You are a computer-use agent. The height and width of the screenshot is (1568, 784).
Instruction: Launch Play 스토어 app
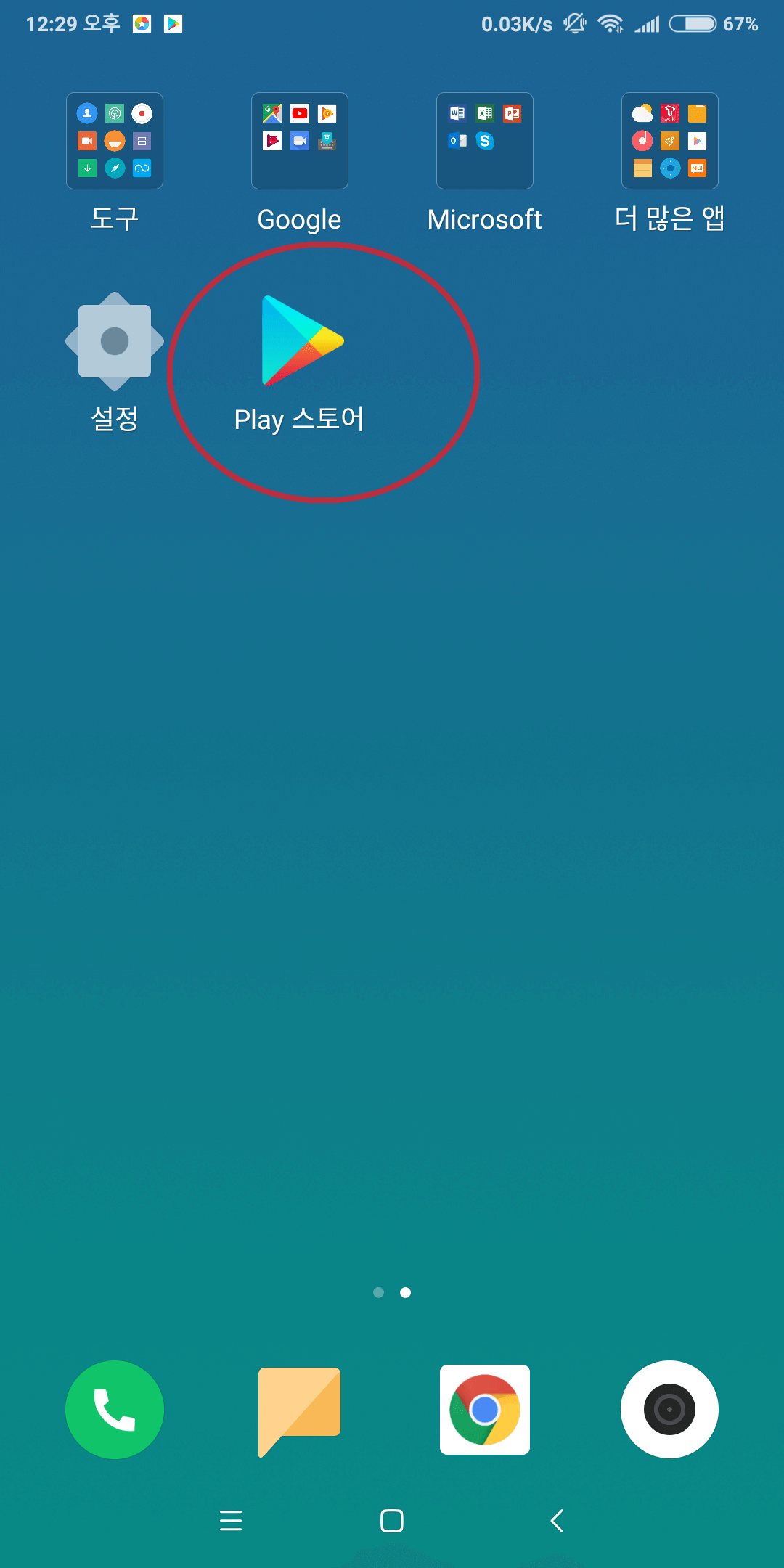tap(301, 341)
